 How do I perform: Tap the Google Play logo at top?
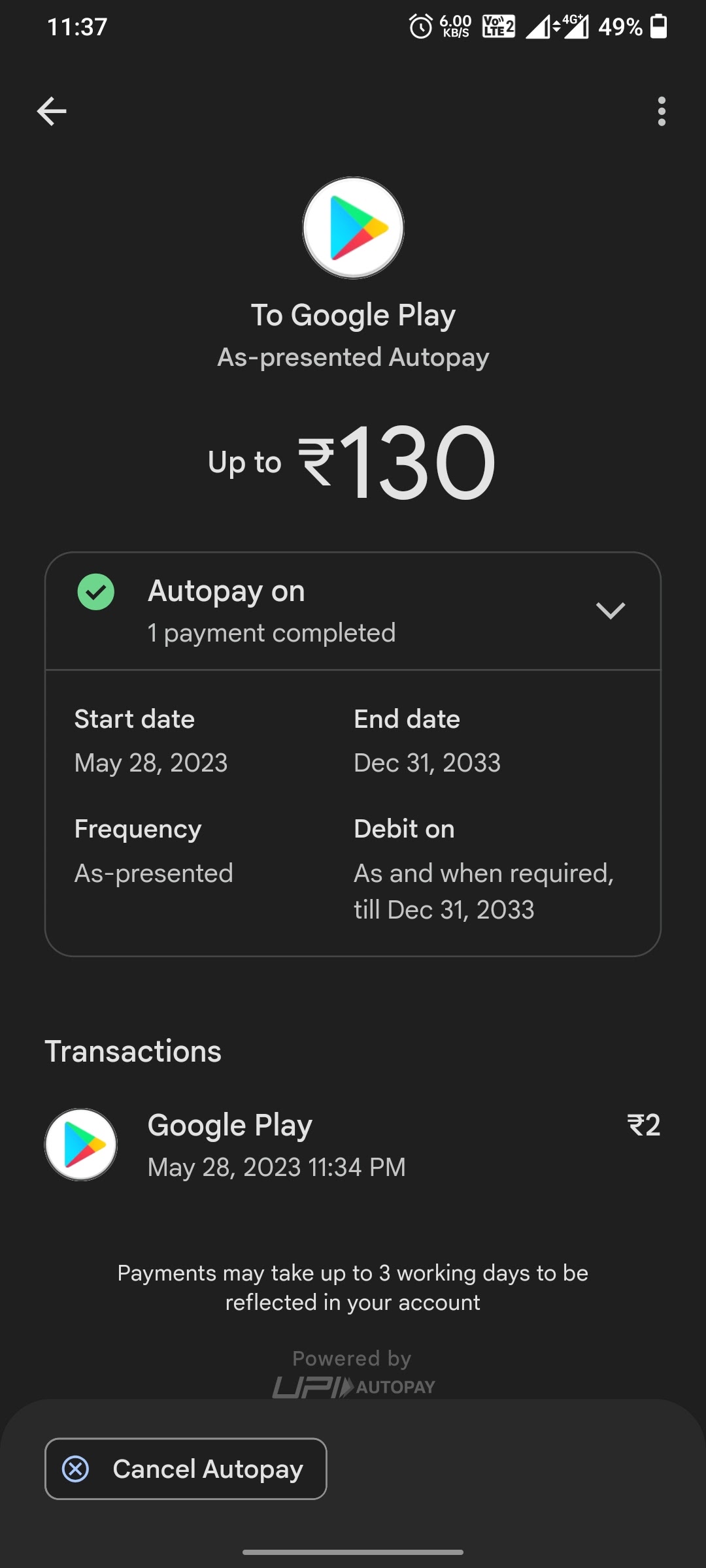pyautogui.click(x=352, y=226)
